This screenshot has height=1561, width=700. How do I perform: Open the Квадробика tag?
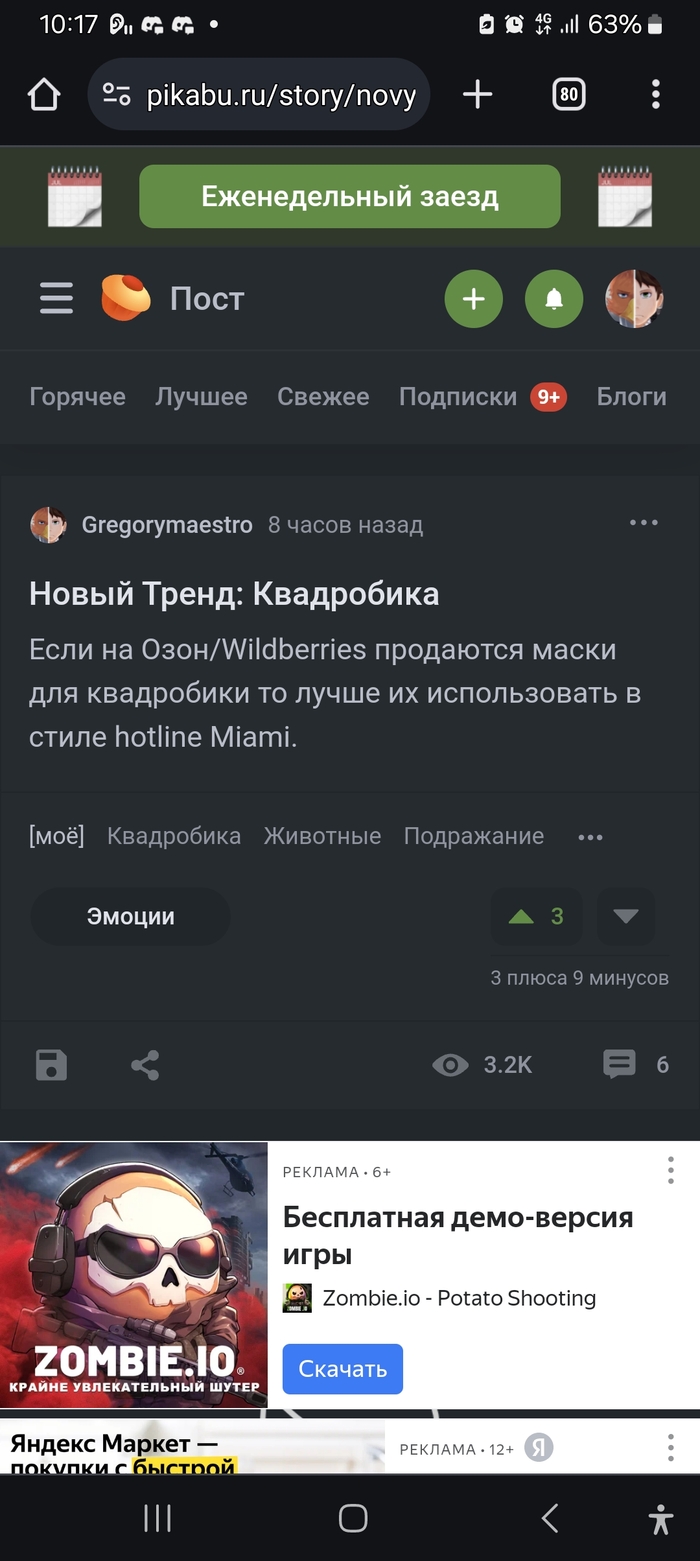[174, 836]
